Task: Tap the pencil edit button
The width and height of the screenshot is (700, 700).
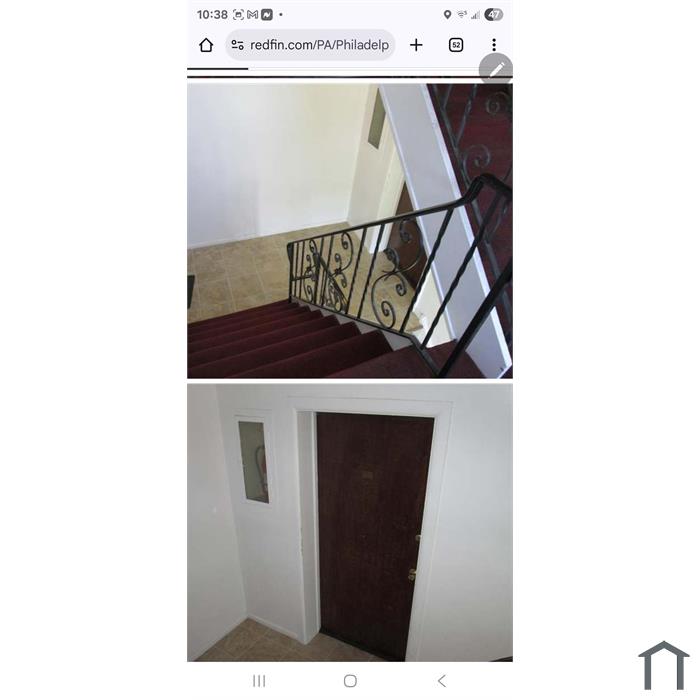Action: point(496,70)
